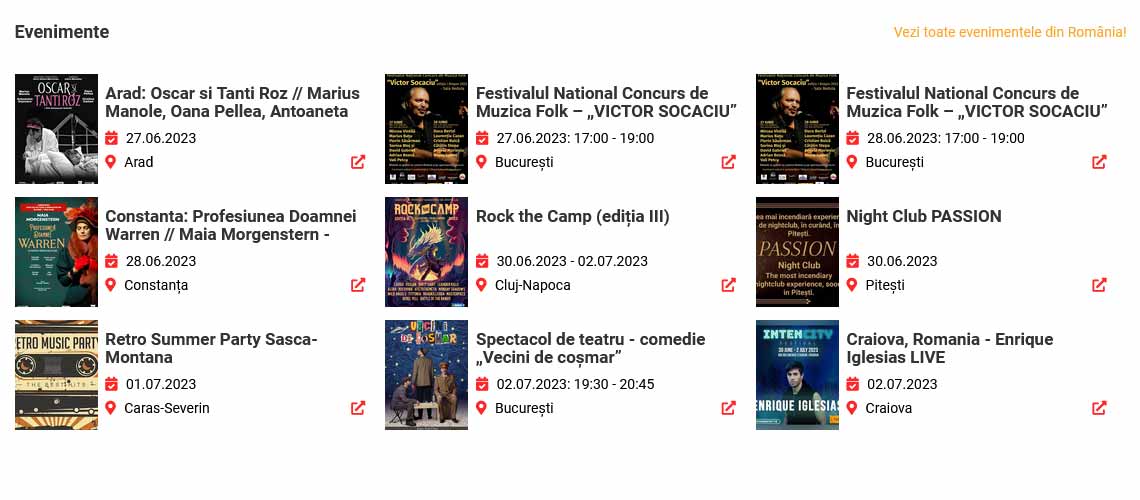Open 'Vezi toate evenimentele din România' link
The width and height of the screenshot is (1140, 500).
[x=1009, y=32]
